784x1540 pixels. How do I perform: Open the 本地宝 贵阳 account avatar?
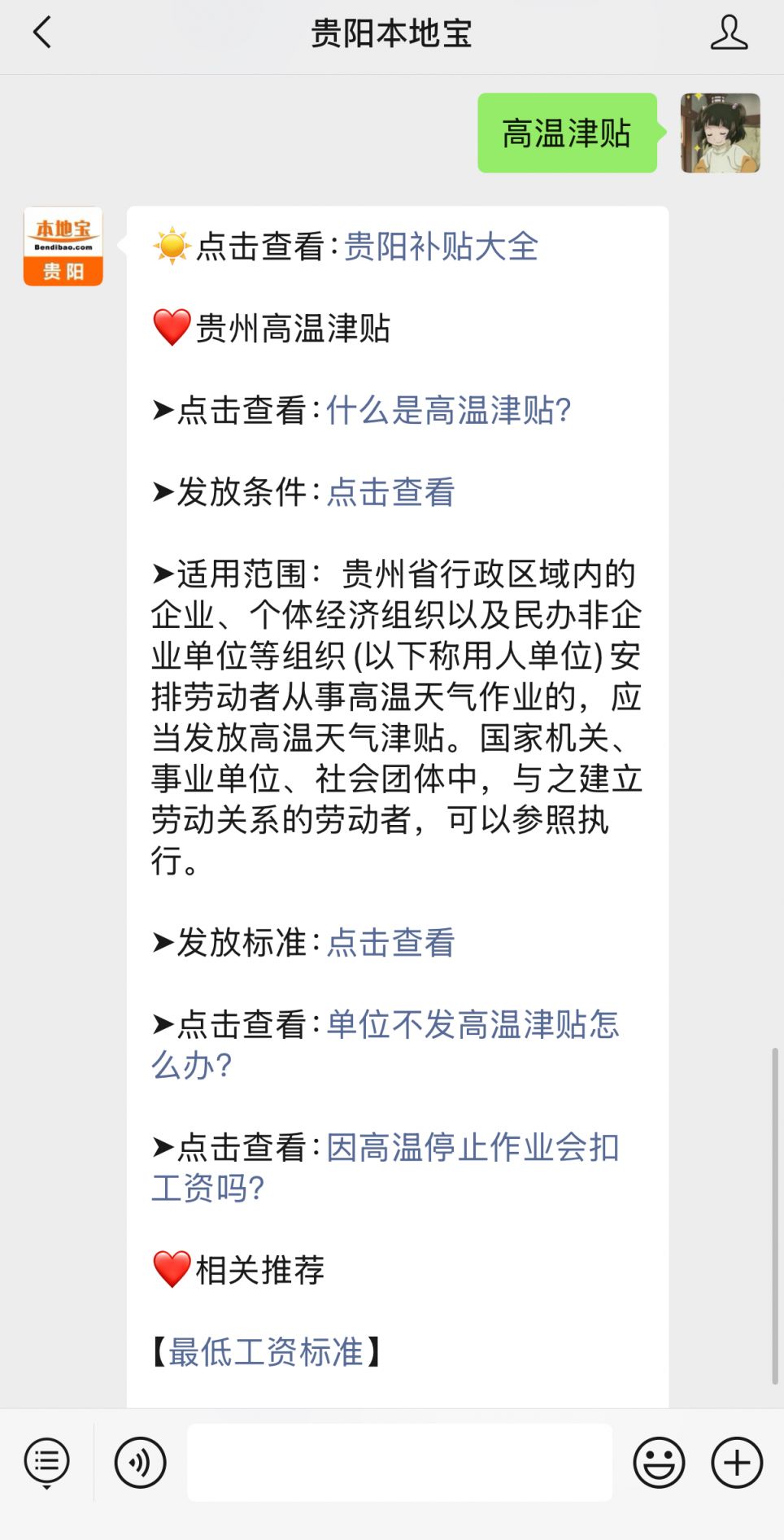click(63, 246)
